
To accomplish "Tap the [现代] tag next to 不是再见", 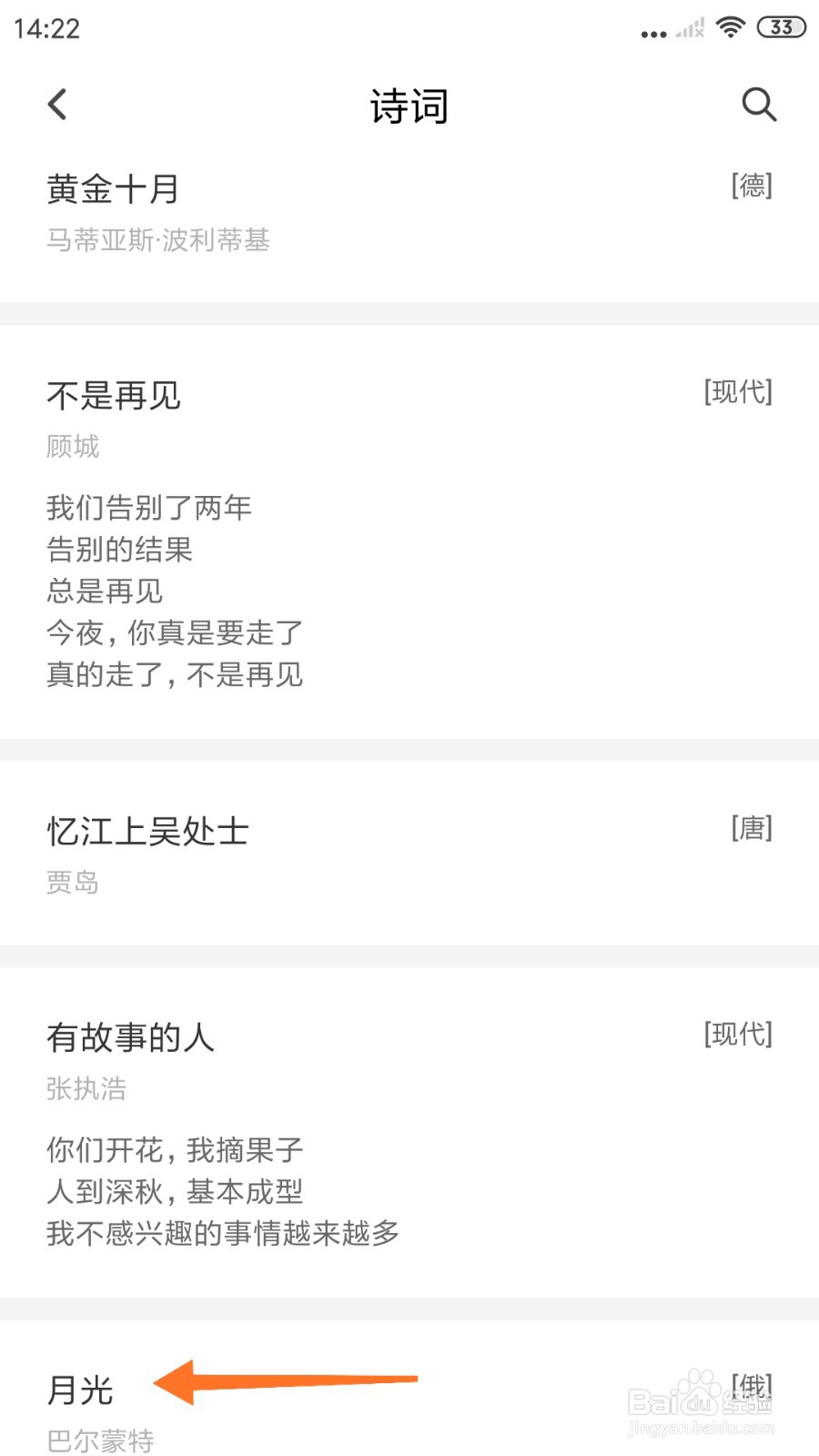I will click(736, 391).
